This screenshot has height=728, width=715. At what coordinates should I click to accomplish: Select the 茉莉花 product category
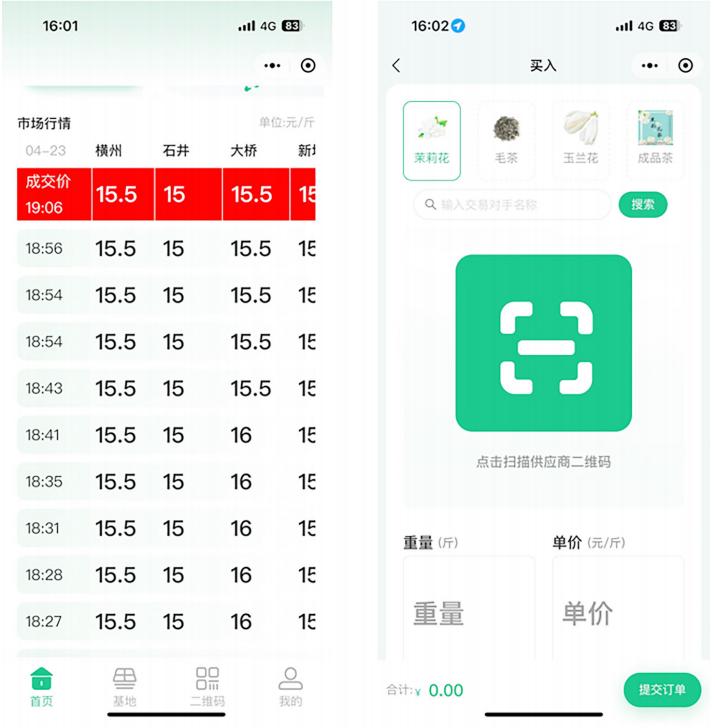click(x=432, y=140)
